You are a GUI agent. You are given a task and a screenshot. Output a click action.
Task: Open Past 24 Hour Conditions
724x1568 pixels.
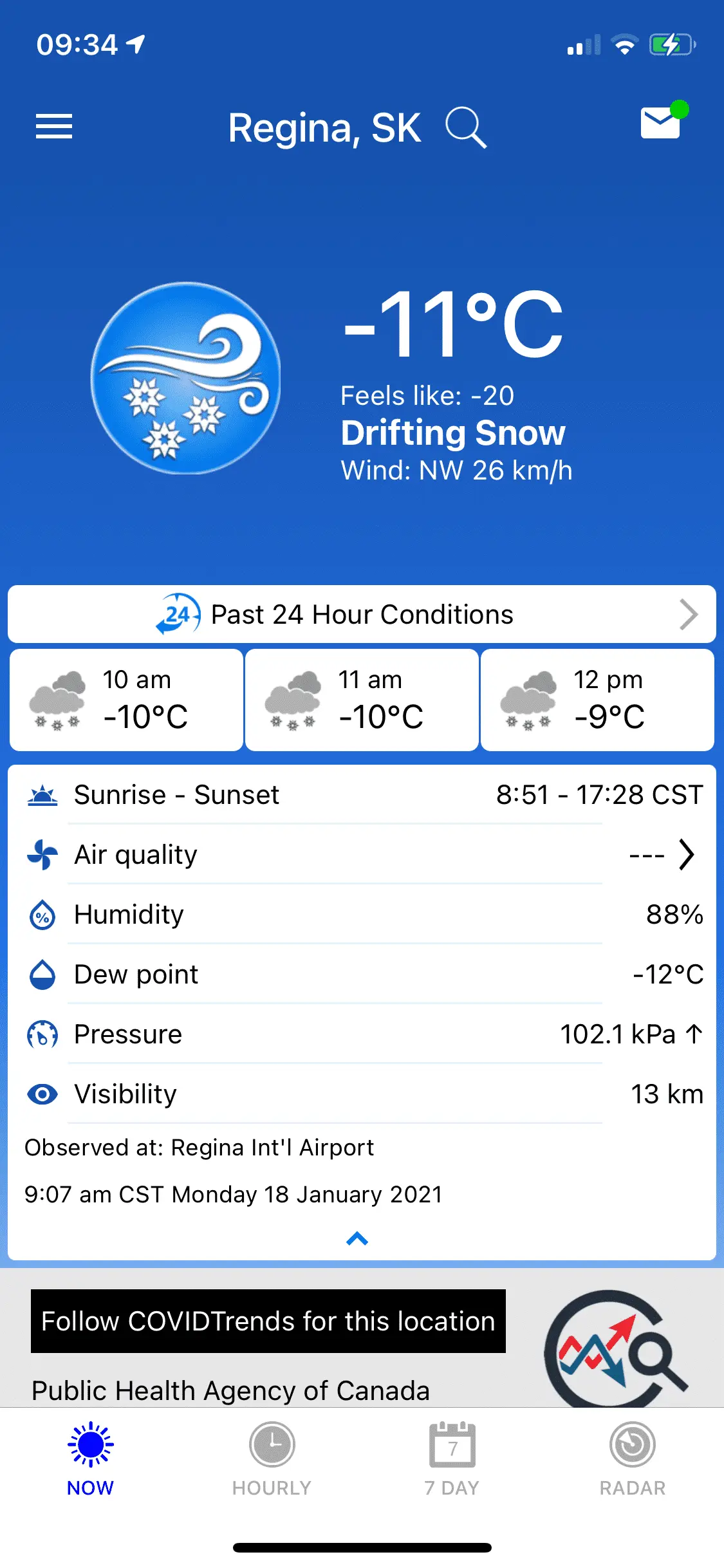(x=362, y=614)
